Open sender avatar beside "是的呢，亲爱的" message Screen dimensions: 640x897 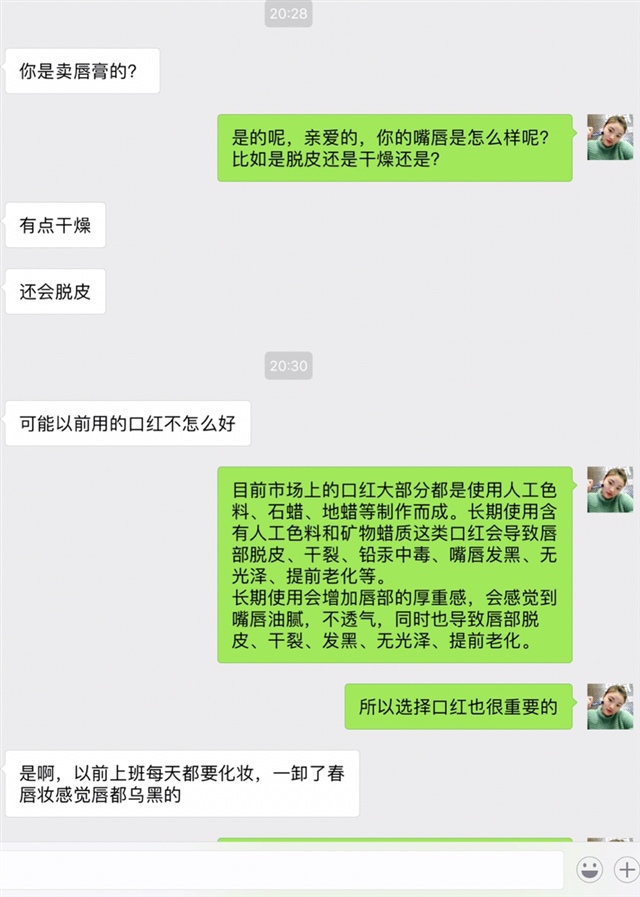click(610, 137)
